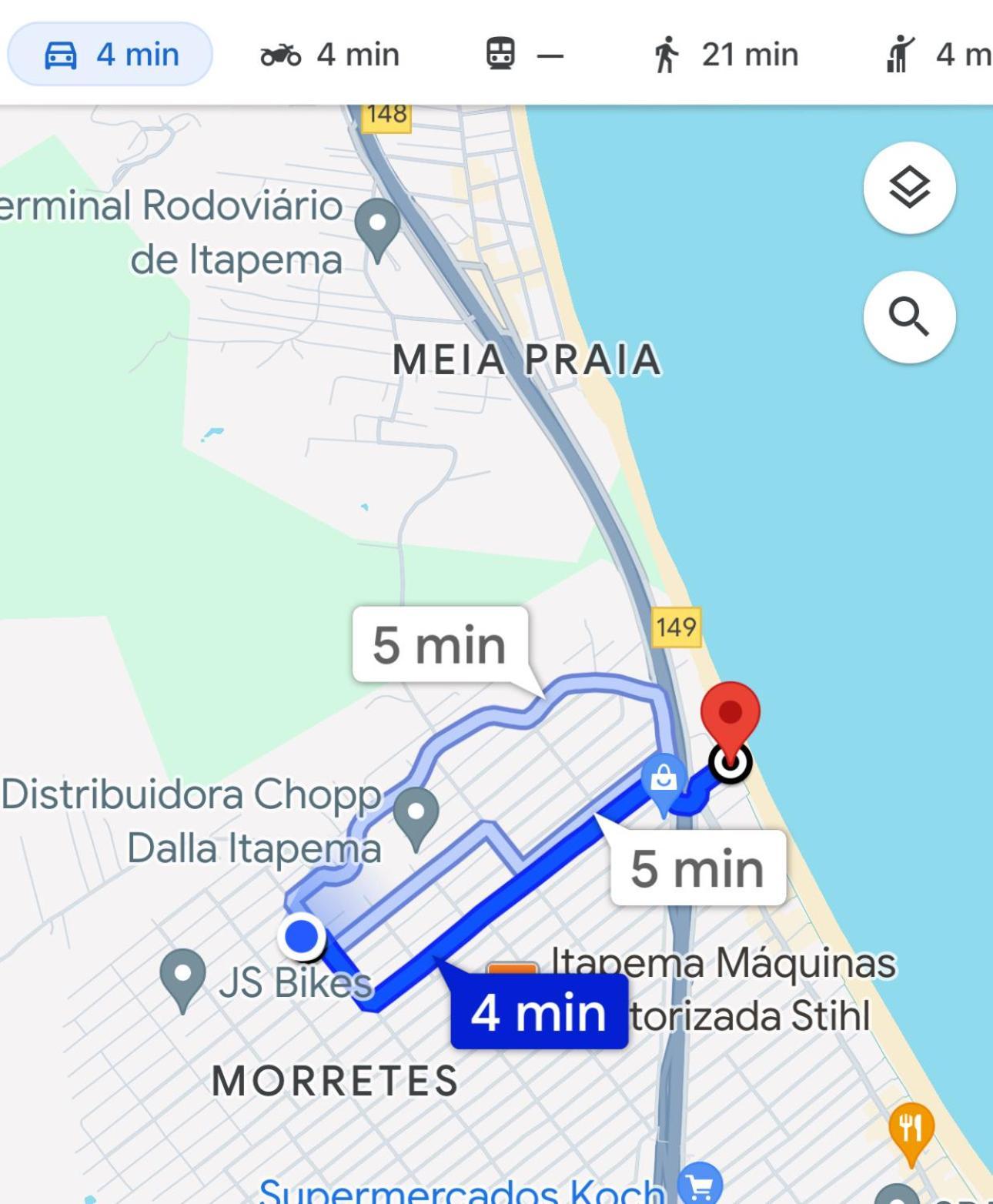Open Distribuidora Chopp Dalla Itapema pin

416,814
